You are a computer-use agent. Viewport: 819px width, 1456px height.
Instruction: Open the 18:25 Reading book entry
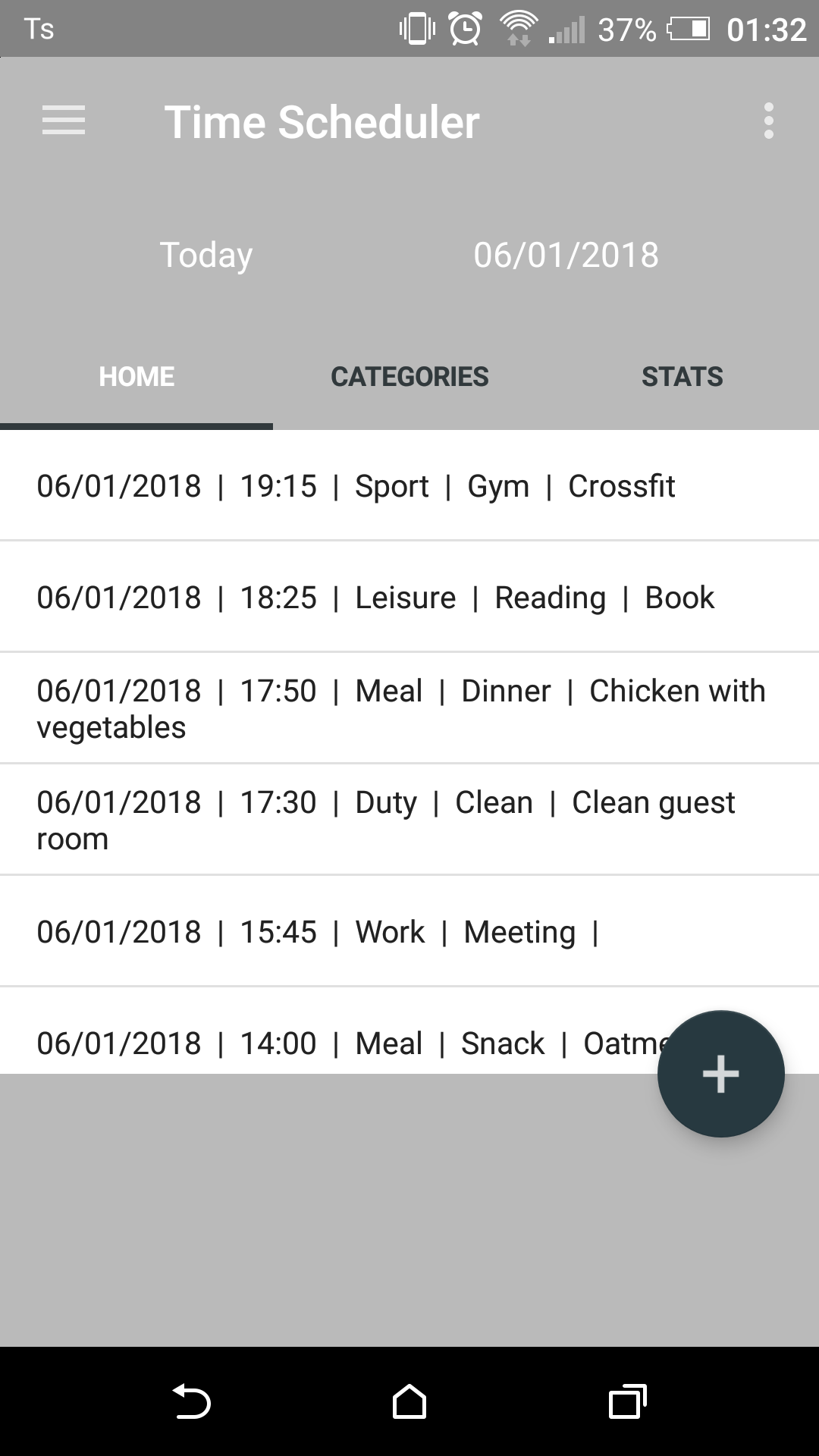375,598
